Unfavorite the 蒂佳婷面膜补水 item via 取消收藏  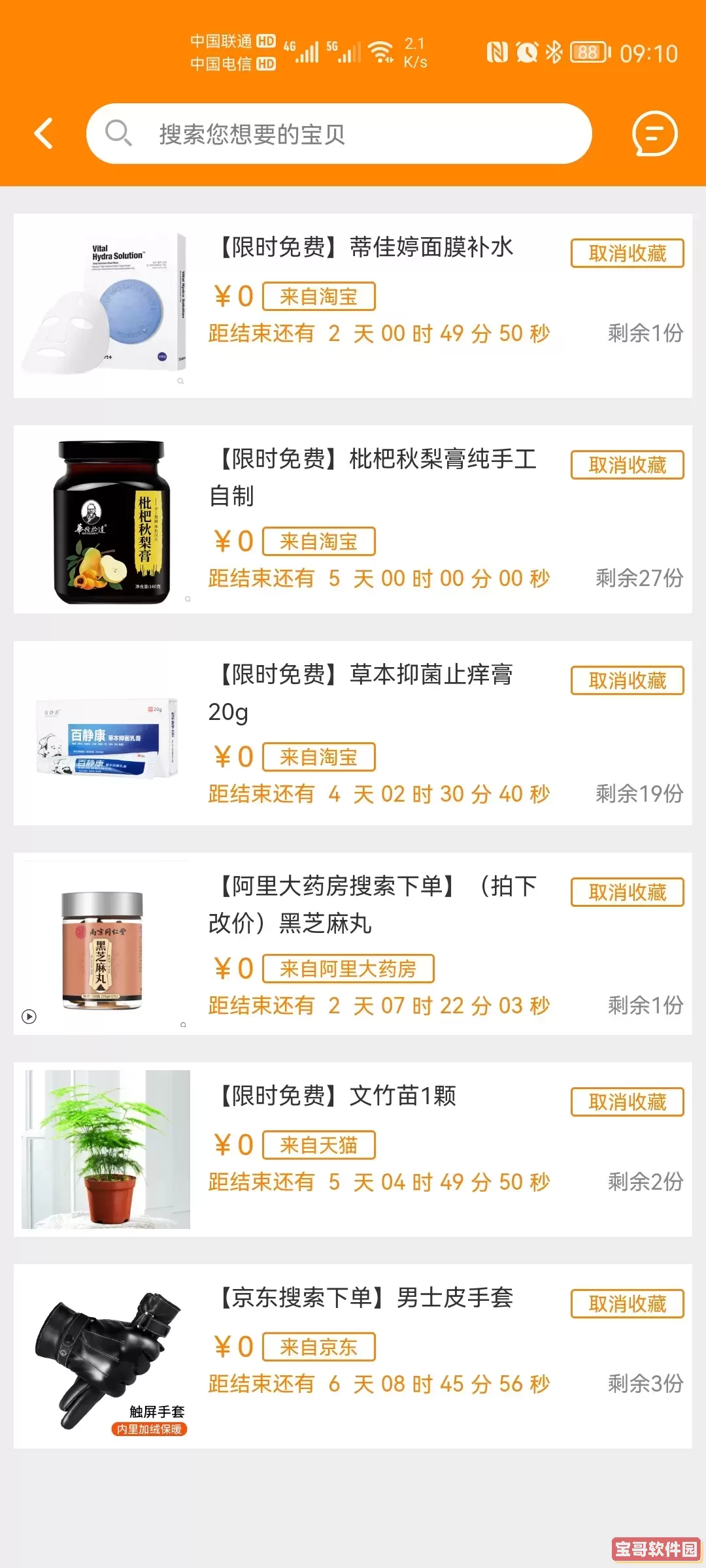[626, 253]
